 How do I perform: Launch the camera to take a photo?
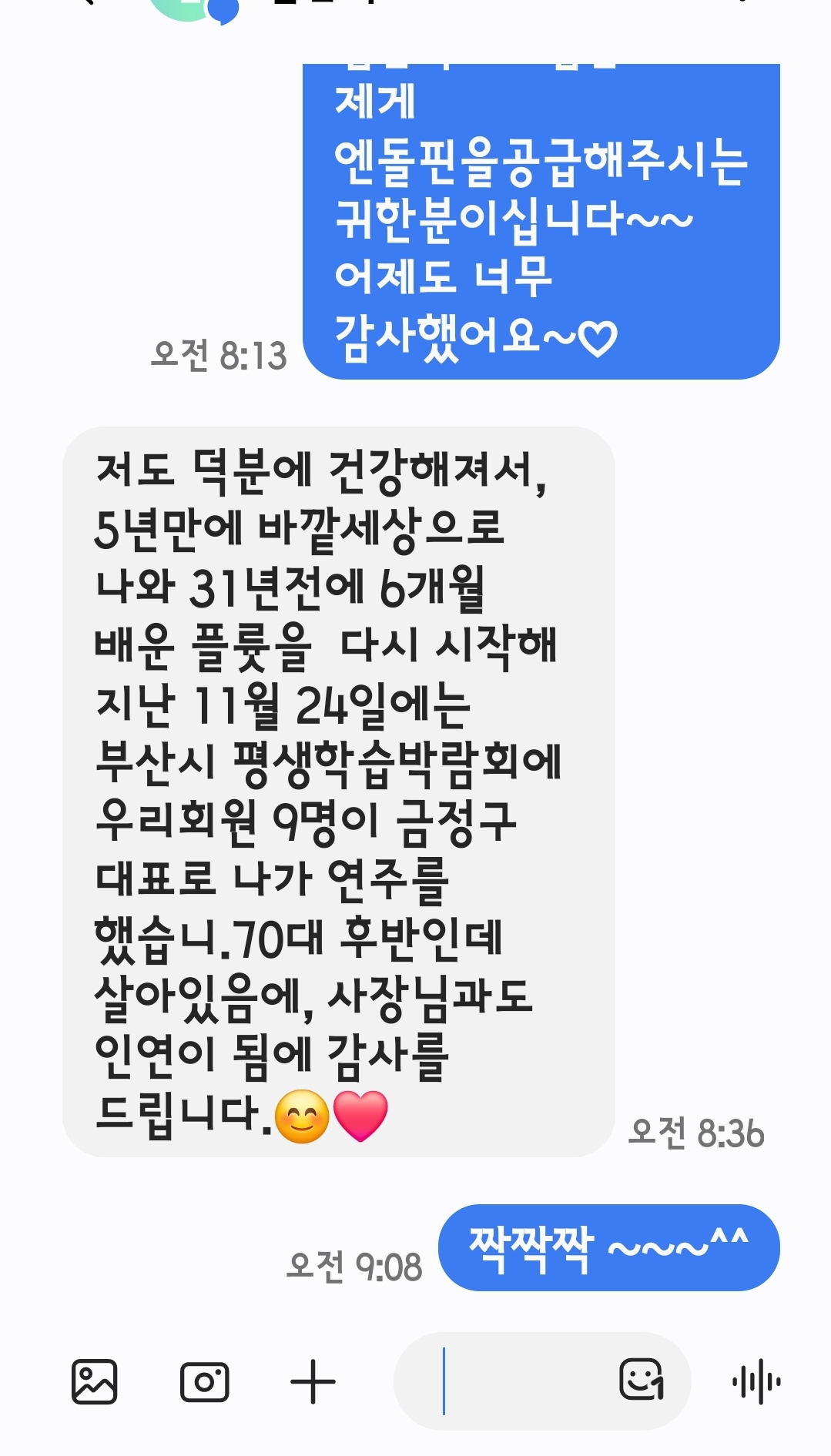204,1382
